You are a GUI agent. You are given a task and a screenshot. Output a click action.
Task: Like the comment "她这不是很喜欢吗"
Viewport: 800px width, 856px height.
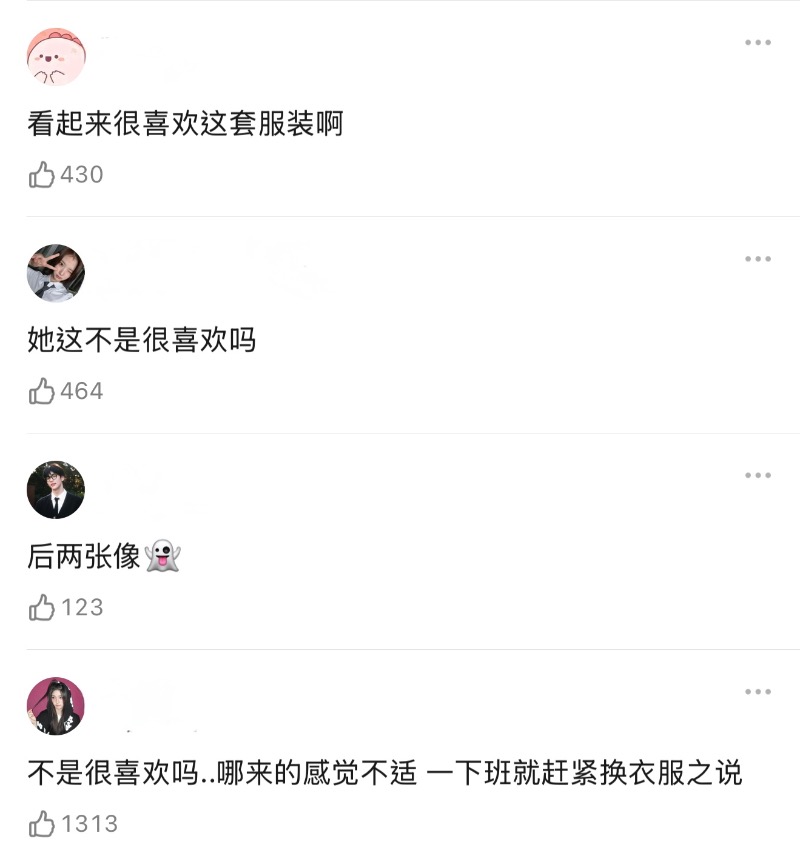coord(42,391)
